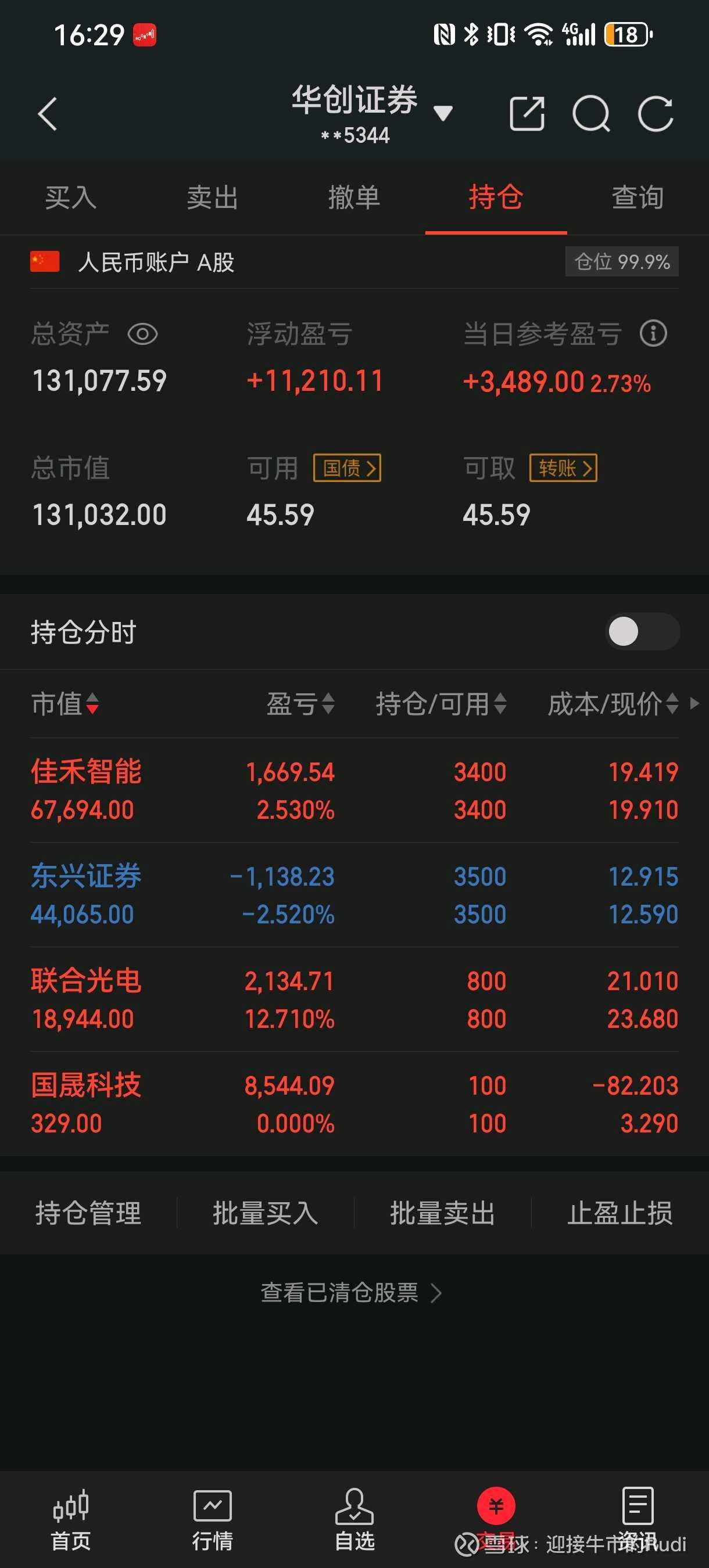Toggle the 持仓分时 switch on

(x=643, y=632)
